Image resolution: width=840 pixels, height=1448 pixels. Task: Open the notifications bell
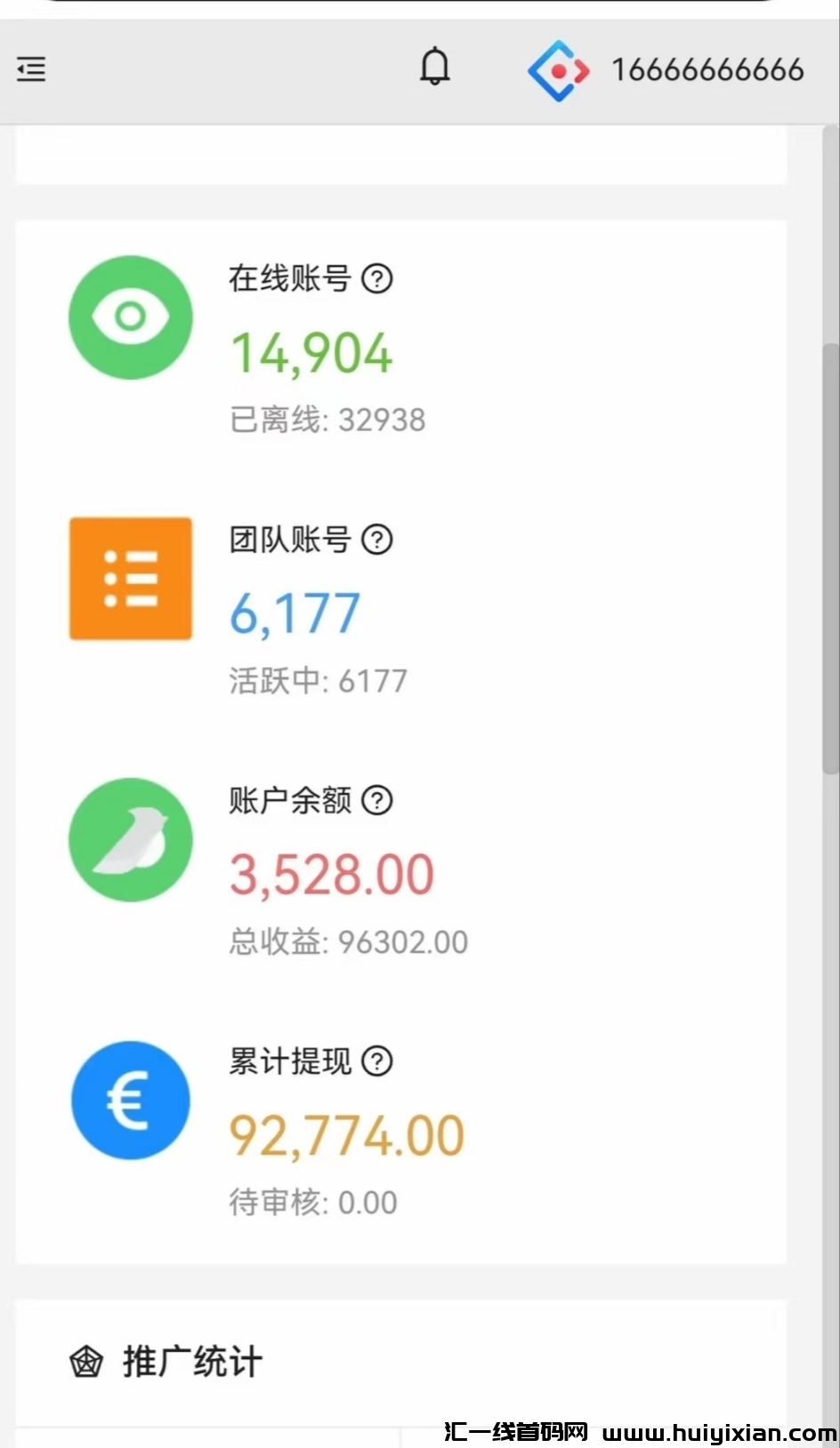(x=435, y=68)
